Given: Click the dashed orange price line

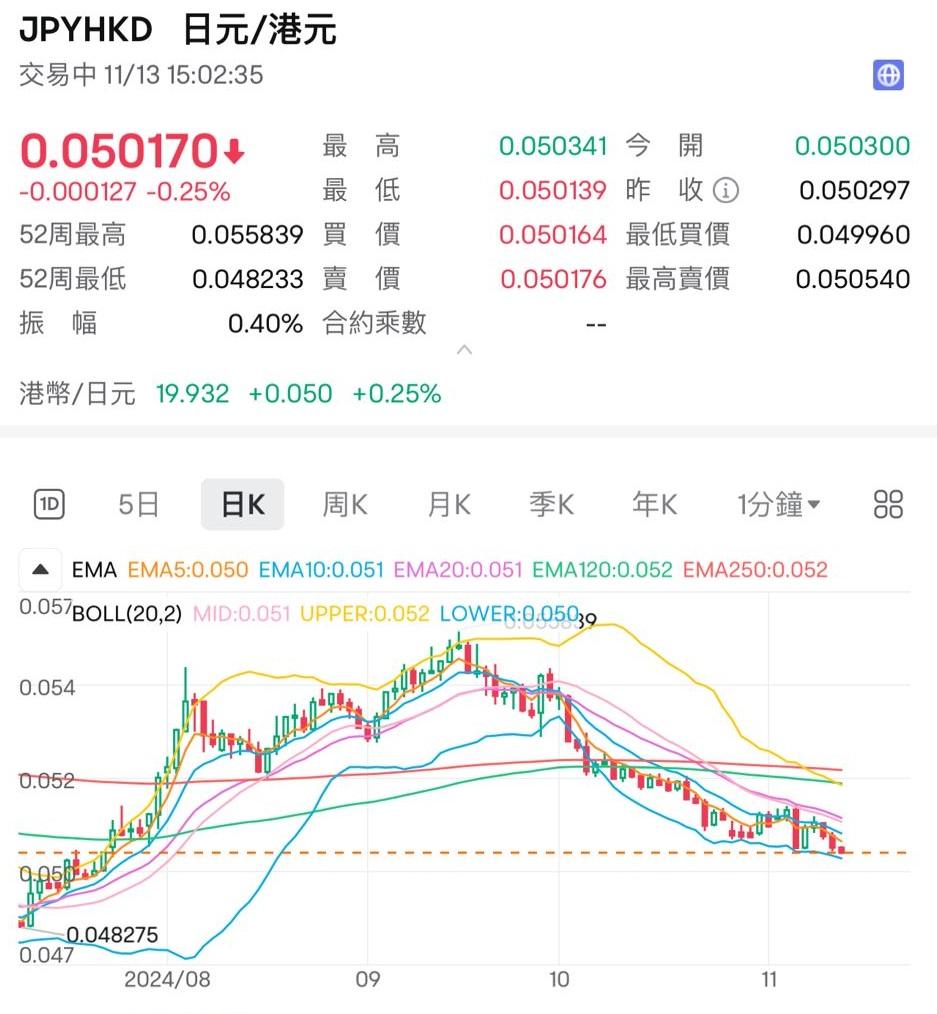Looking at the screenshot, I should tap(450, 852).
